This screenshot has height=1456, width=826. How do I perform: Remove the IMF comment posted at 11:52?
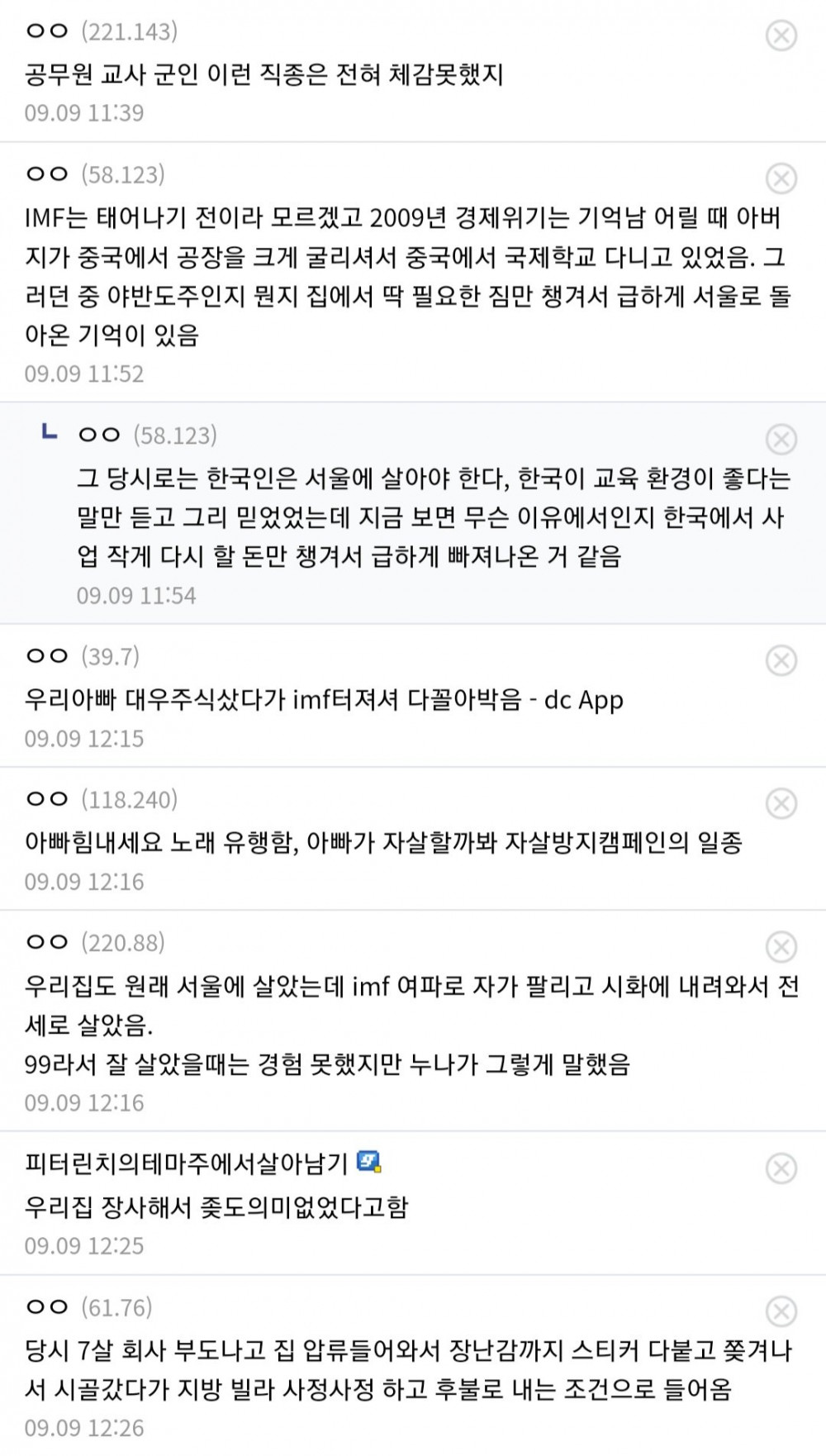coord(781,178)
